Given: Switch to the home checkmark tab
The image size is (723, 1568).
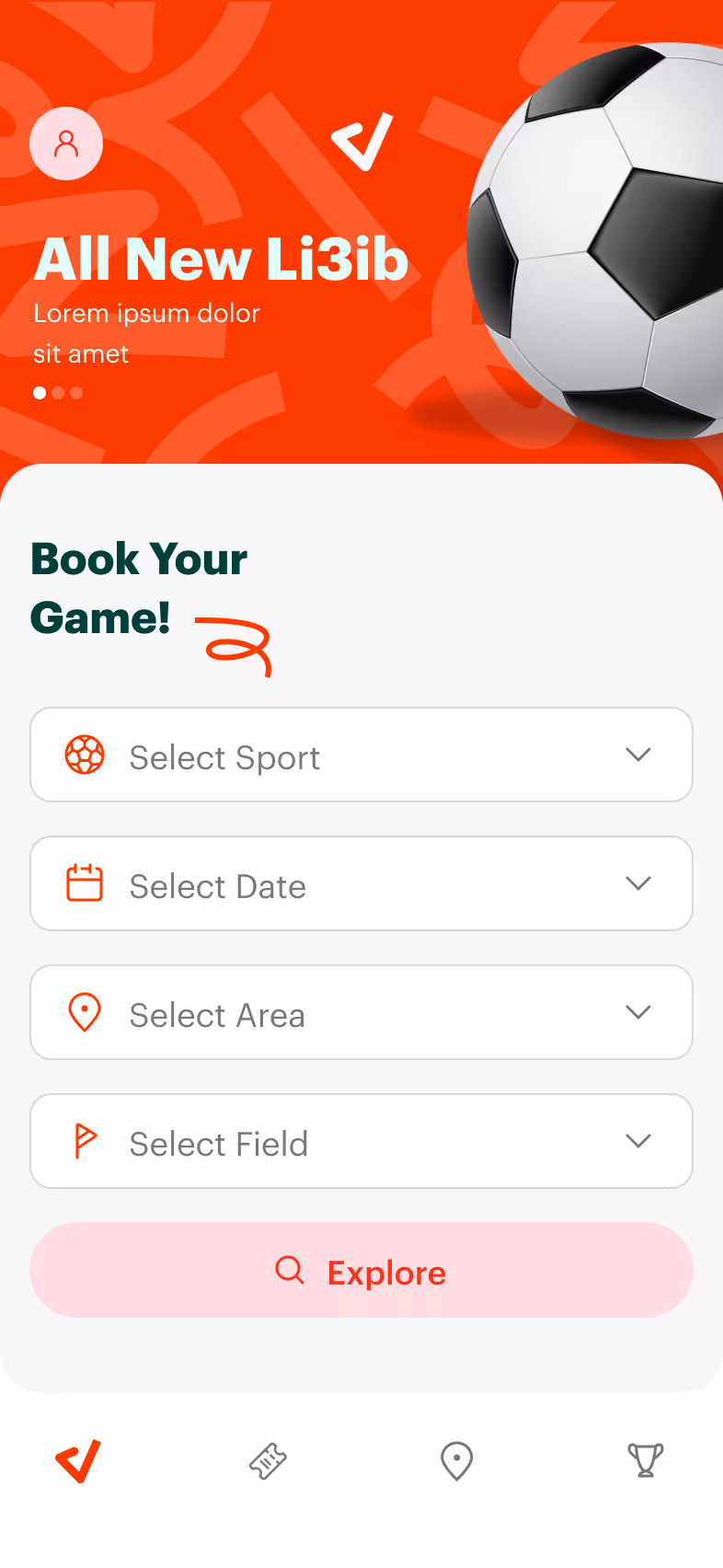Looking at the screenshot, I should pos(78,1461).
